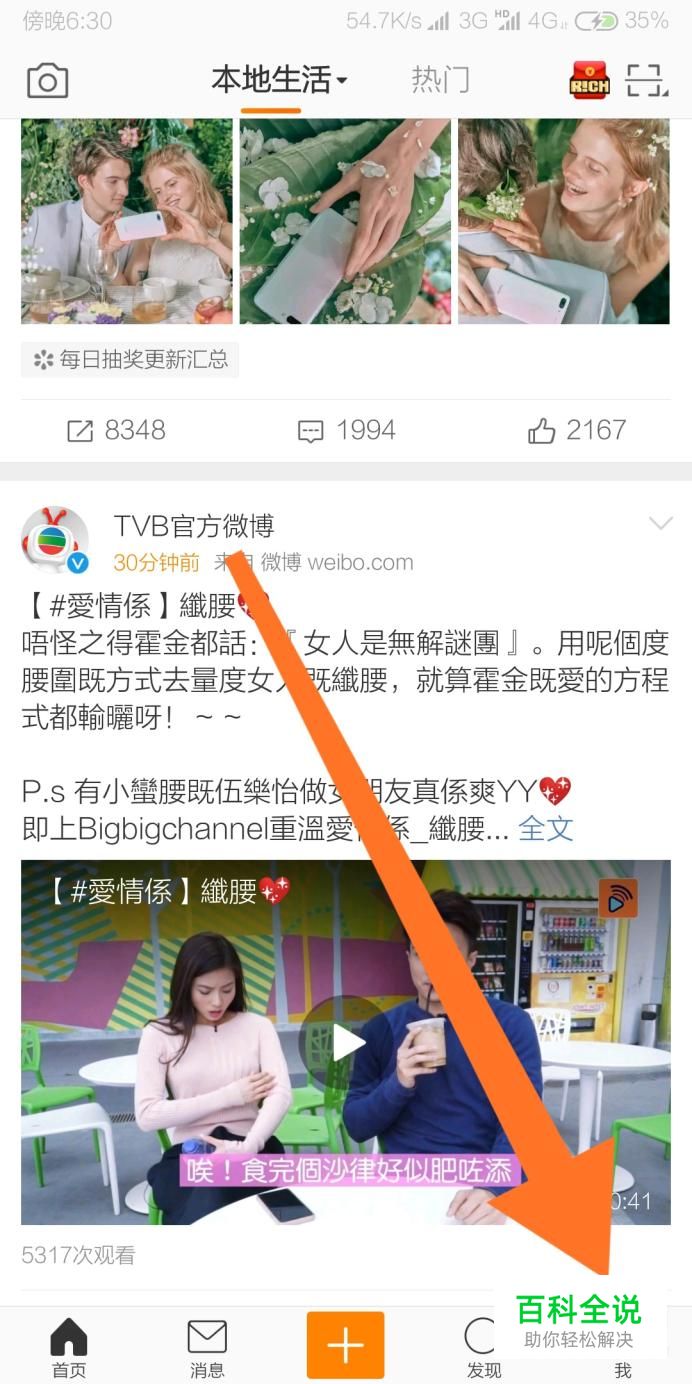The width and height of the screenshot is (692, 1384).
Task: Open comments showing 1994
Action: [346, 431]
